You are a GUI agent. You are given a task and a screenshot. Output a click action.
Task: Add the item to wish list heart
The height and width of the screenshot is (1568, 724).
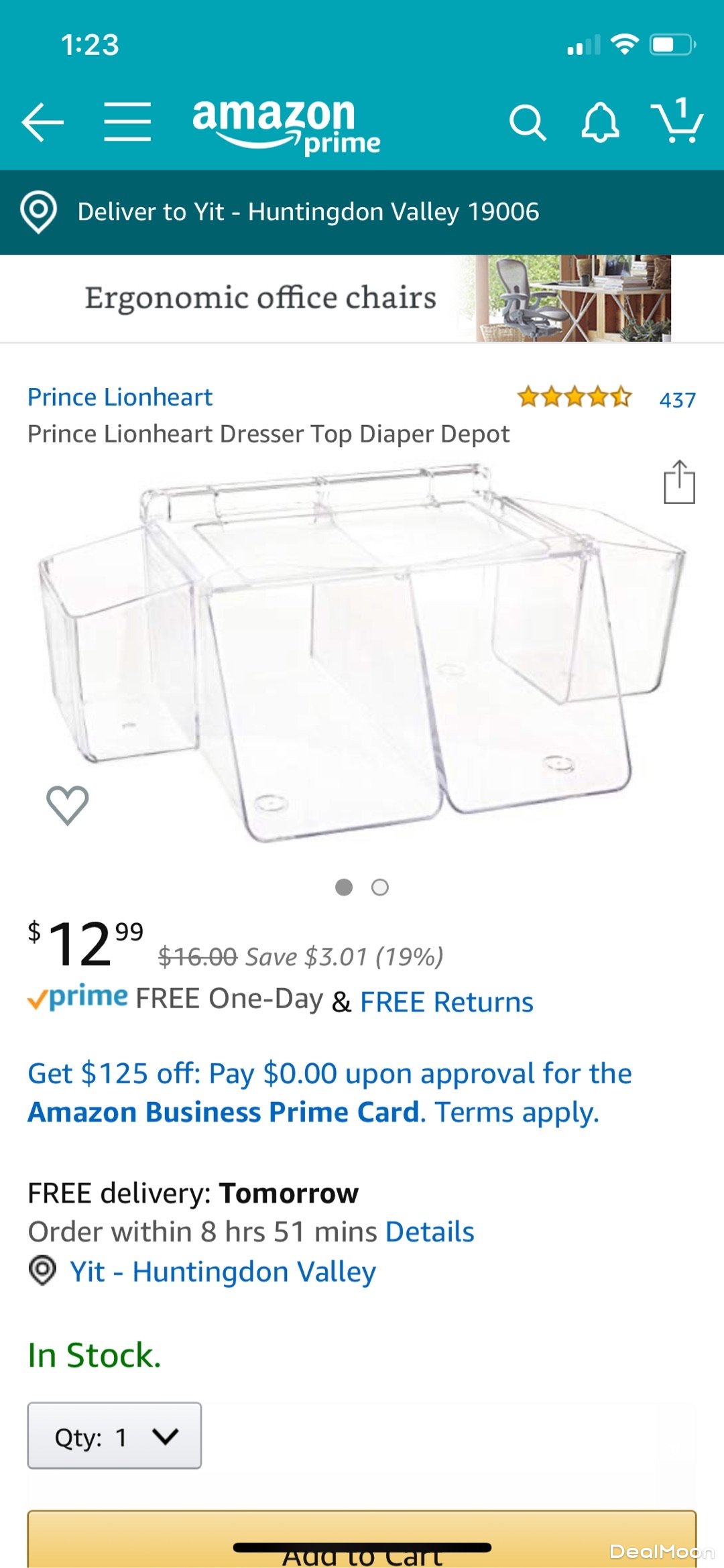(67, 805)
